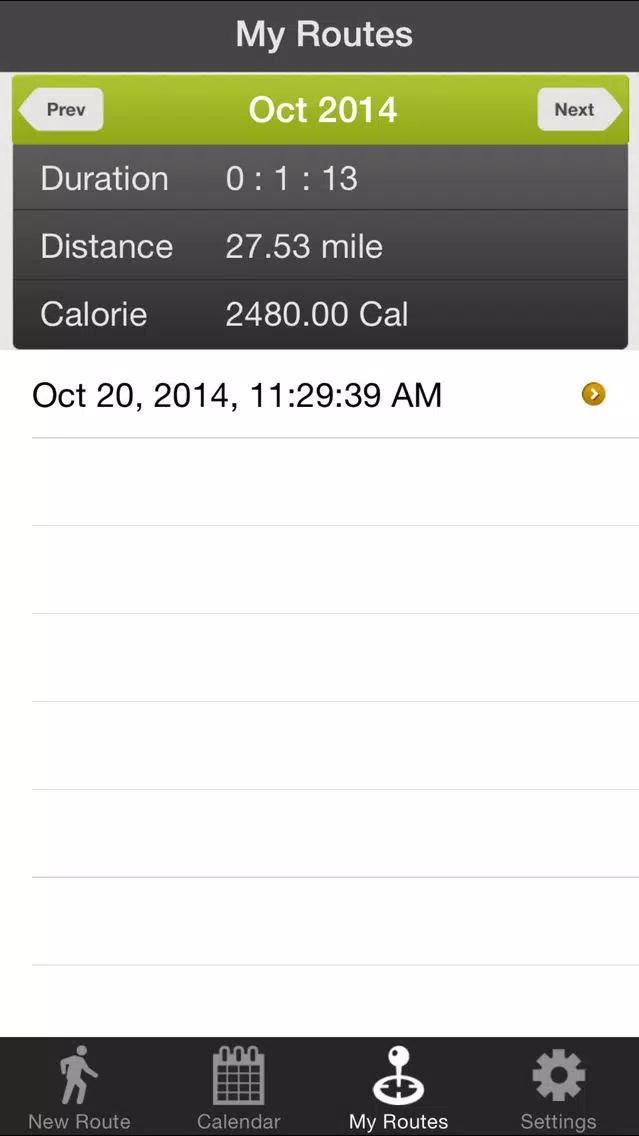Switch to the New Route tab
639x1136 pixels.
point(80,1087)
